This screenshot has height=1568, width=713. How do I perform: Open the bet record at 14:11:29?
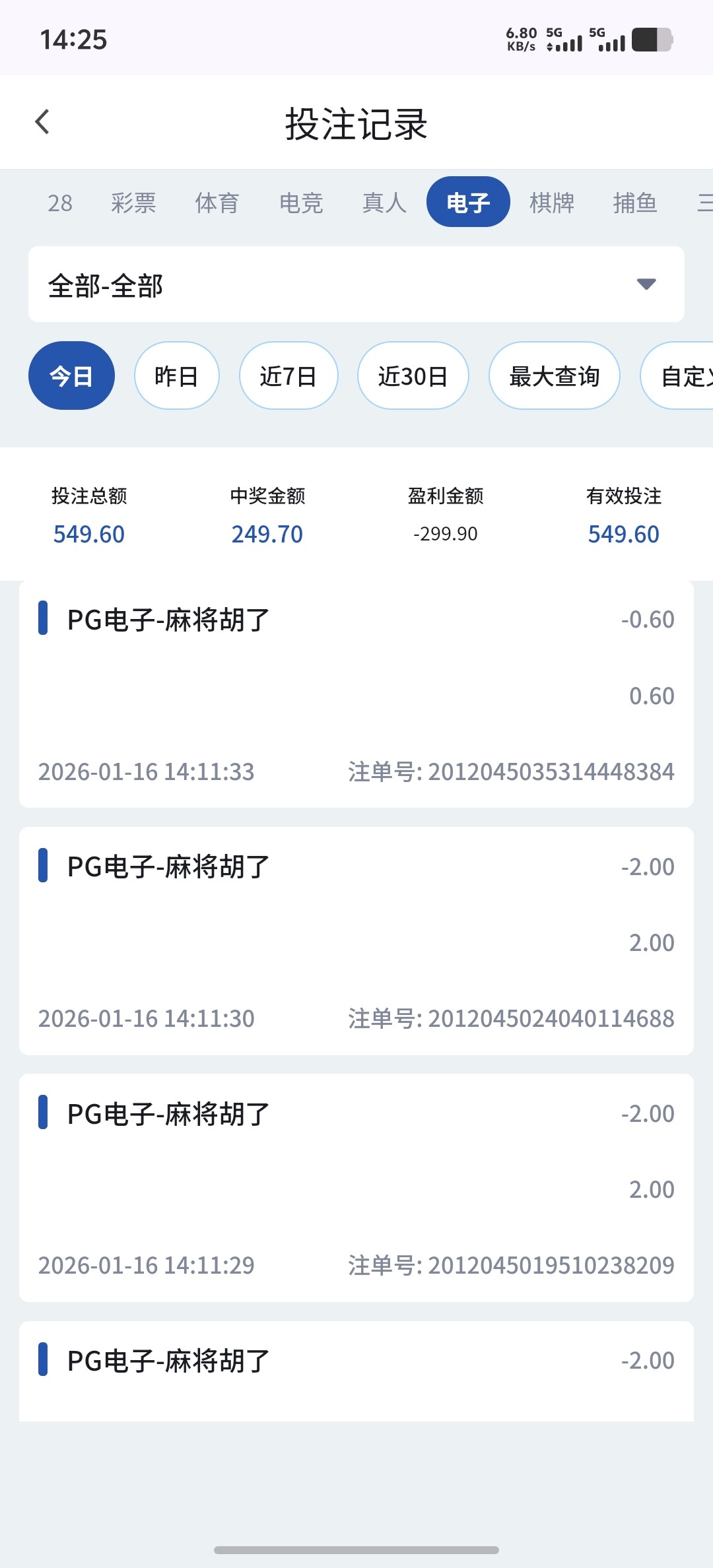click(356, 1188)
